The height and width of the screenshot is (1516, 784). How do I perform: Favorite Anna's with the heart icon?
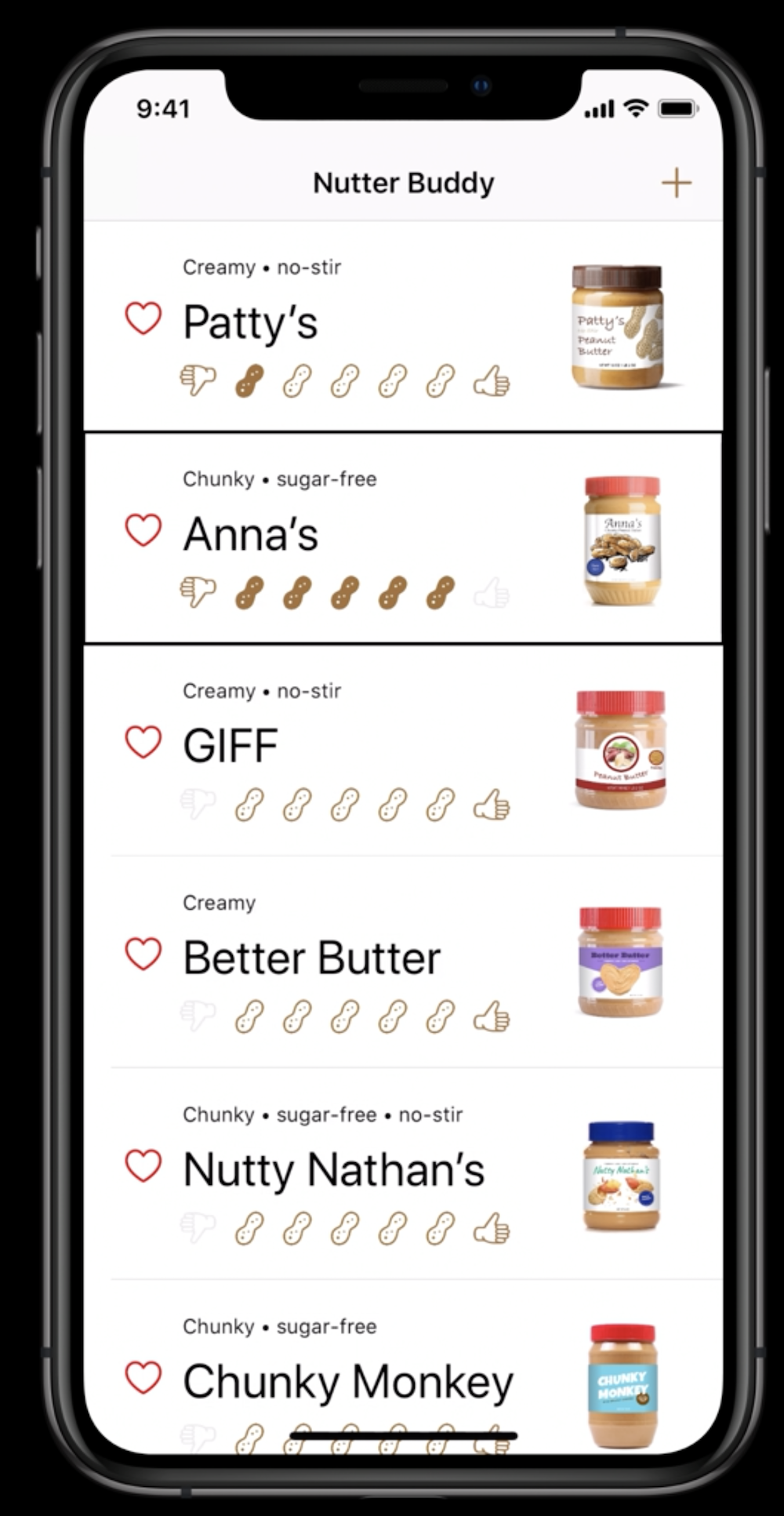143,531
